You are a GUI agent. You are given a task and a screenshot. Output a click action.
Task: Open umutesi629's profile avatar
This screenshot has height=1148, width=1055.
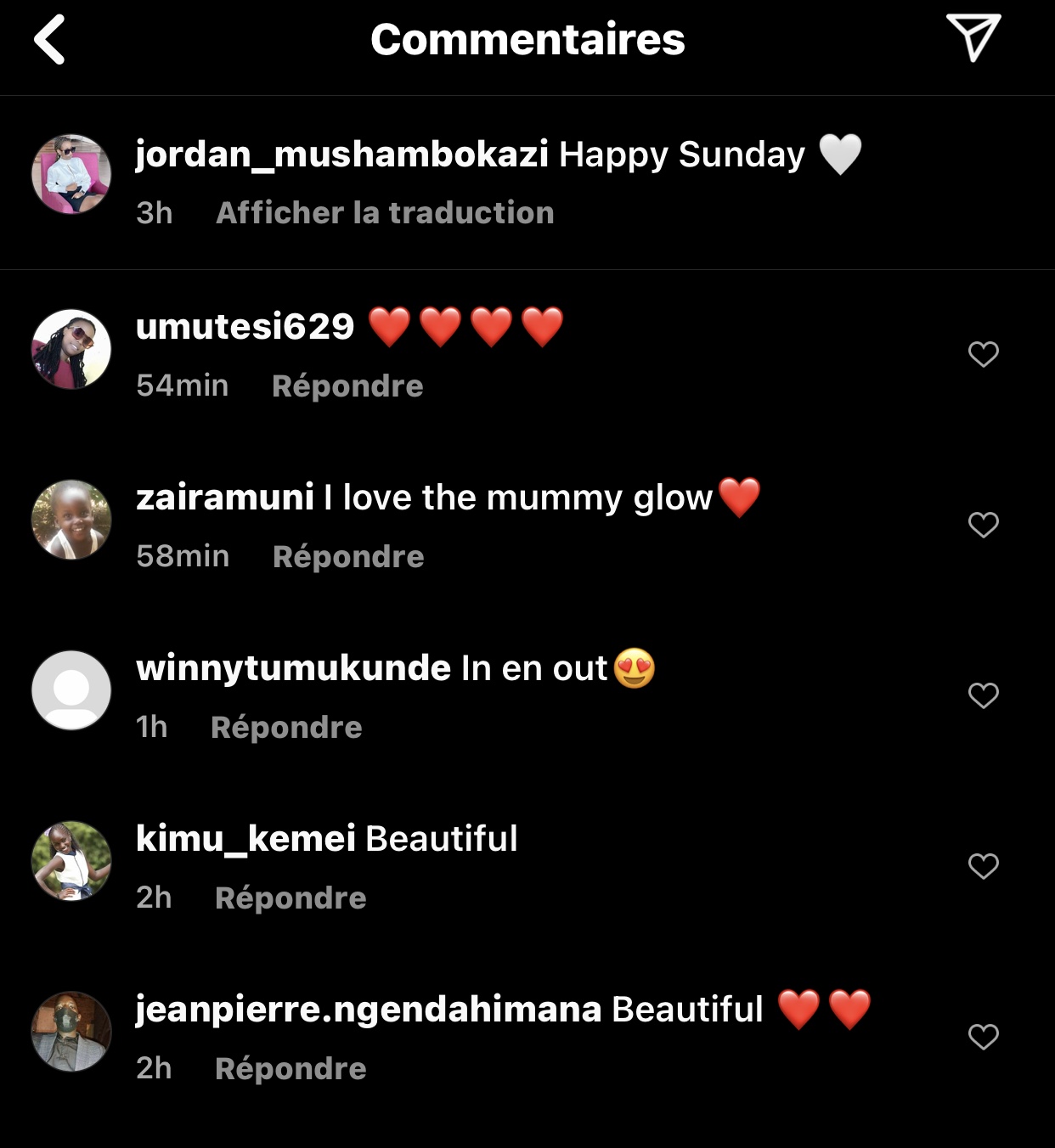[x=71, y=349]
